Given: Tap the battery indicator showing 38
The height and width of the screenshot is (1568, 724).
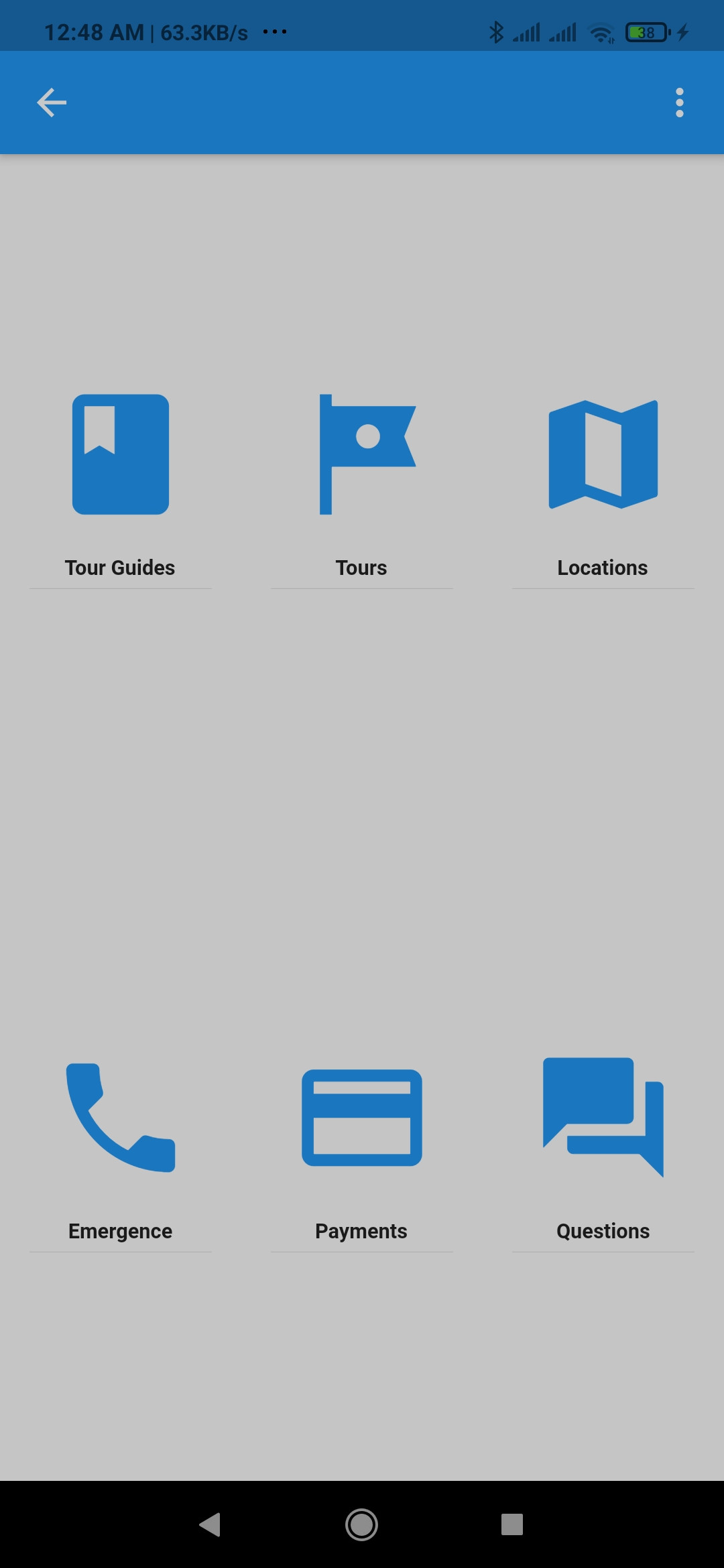Looking at the screenshot, I should tap(646, 31).
